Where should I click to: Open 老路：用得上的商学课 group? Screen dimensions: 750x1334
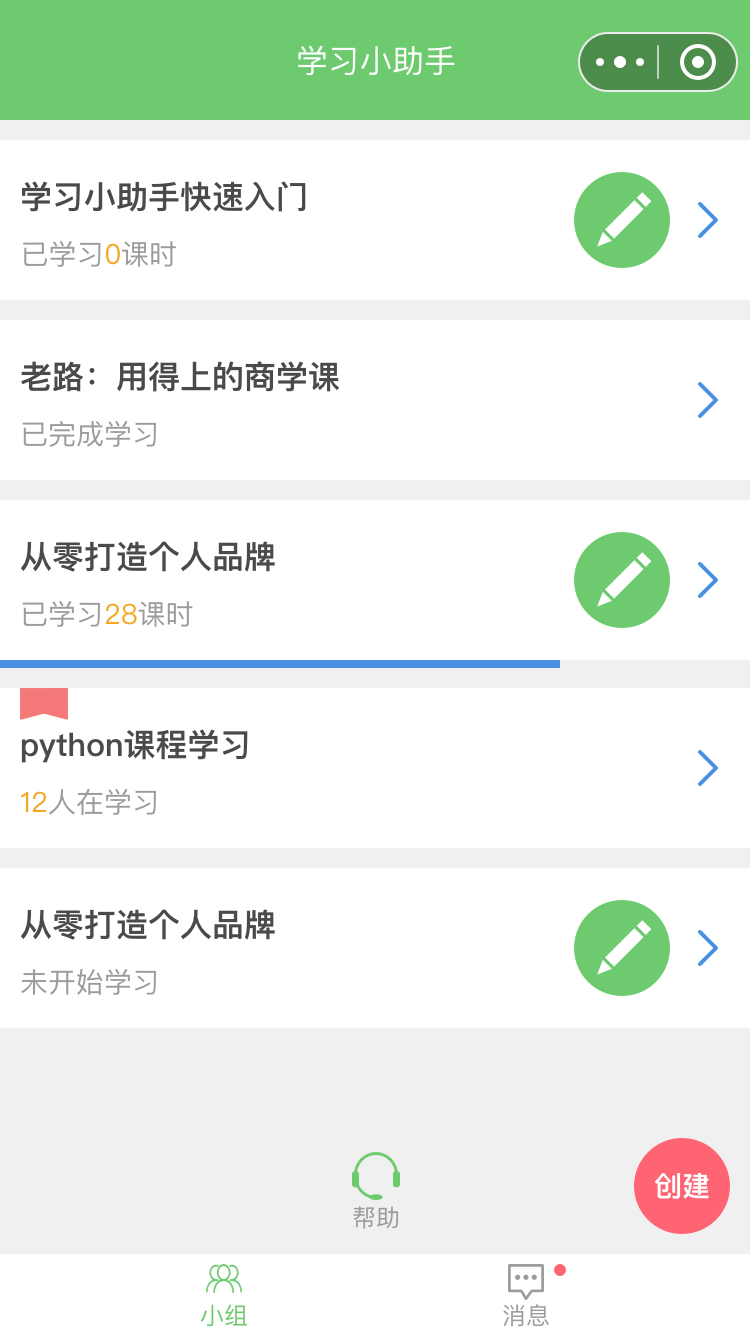click(375, 400)
